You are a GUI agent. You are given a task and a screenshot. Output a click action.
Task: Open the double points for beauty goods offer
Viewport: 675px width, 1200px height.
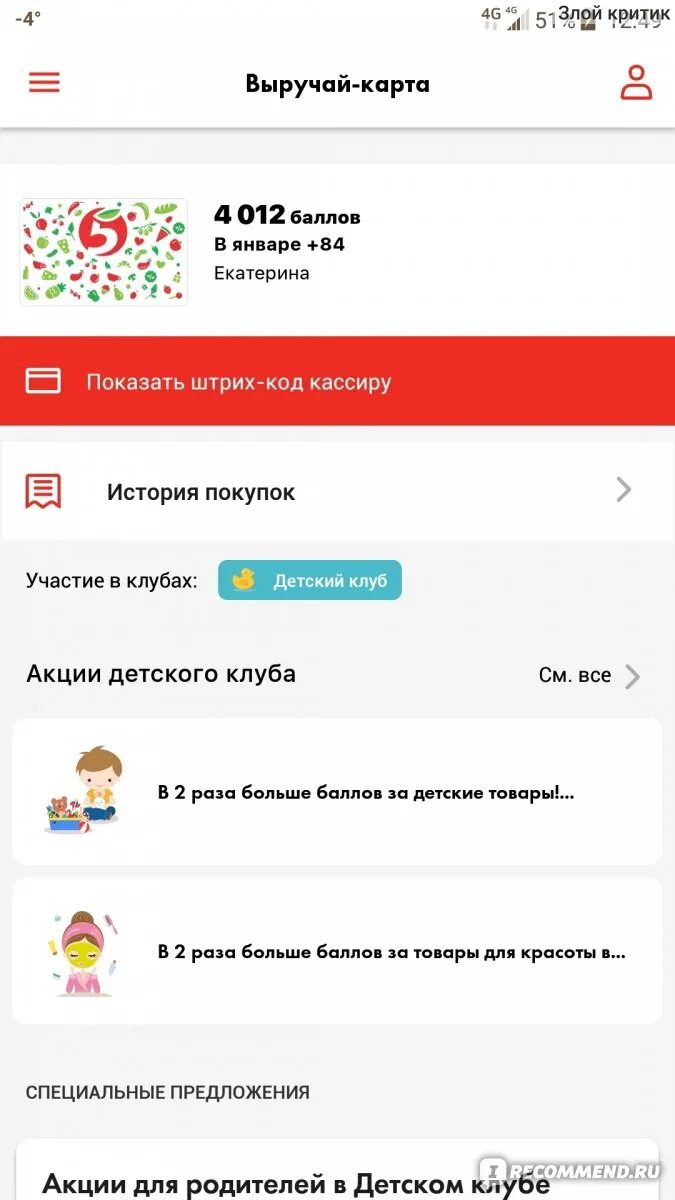[x=337, y=951]
